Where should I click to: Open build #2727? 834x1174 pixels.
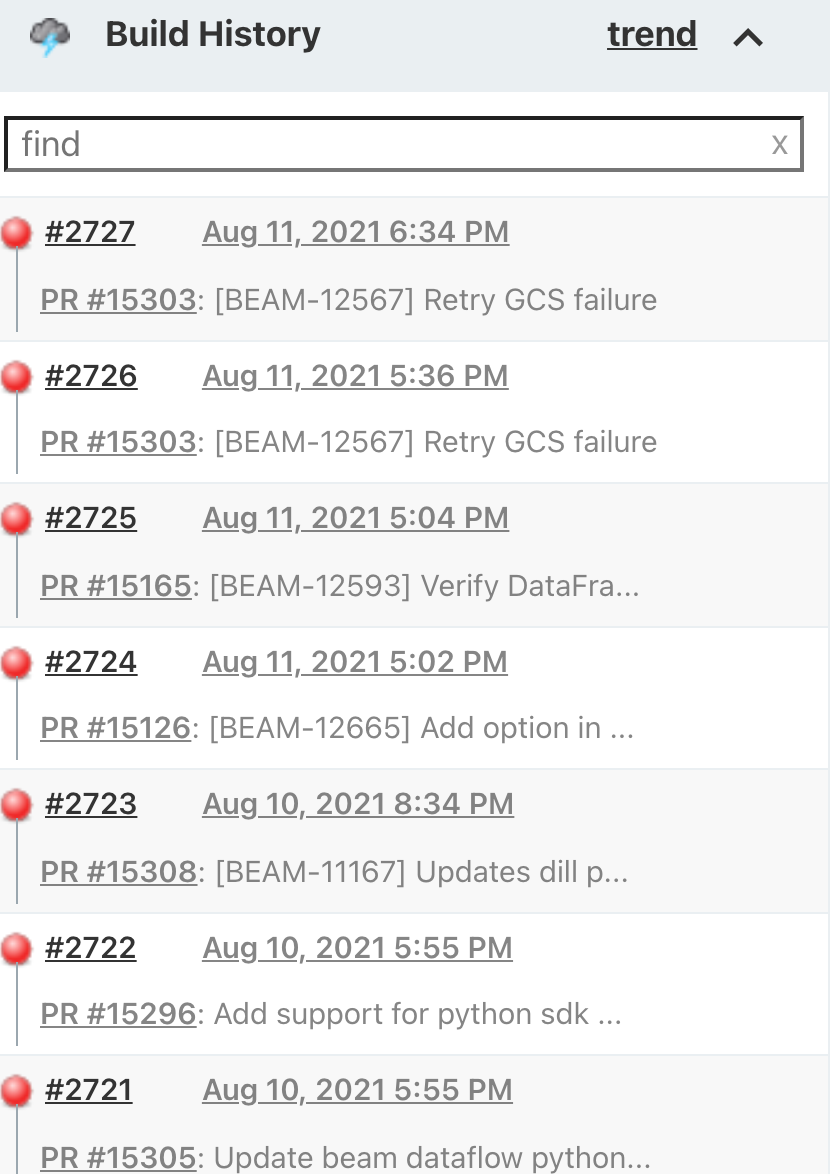pos(90,232)
